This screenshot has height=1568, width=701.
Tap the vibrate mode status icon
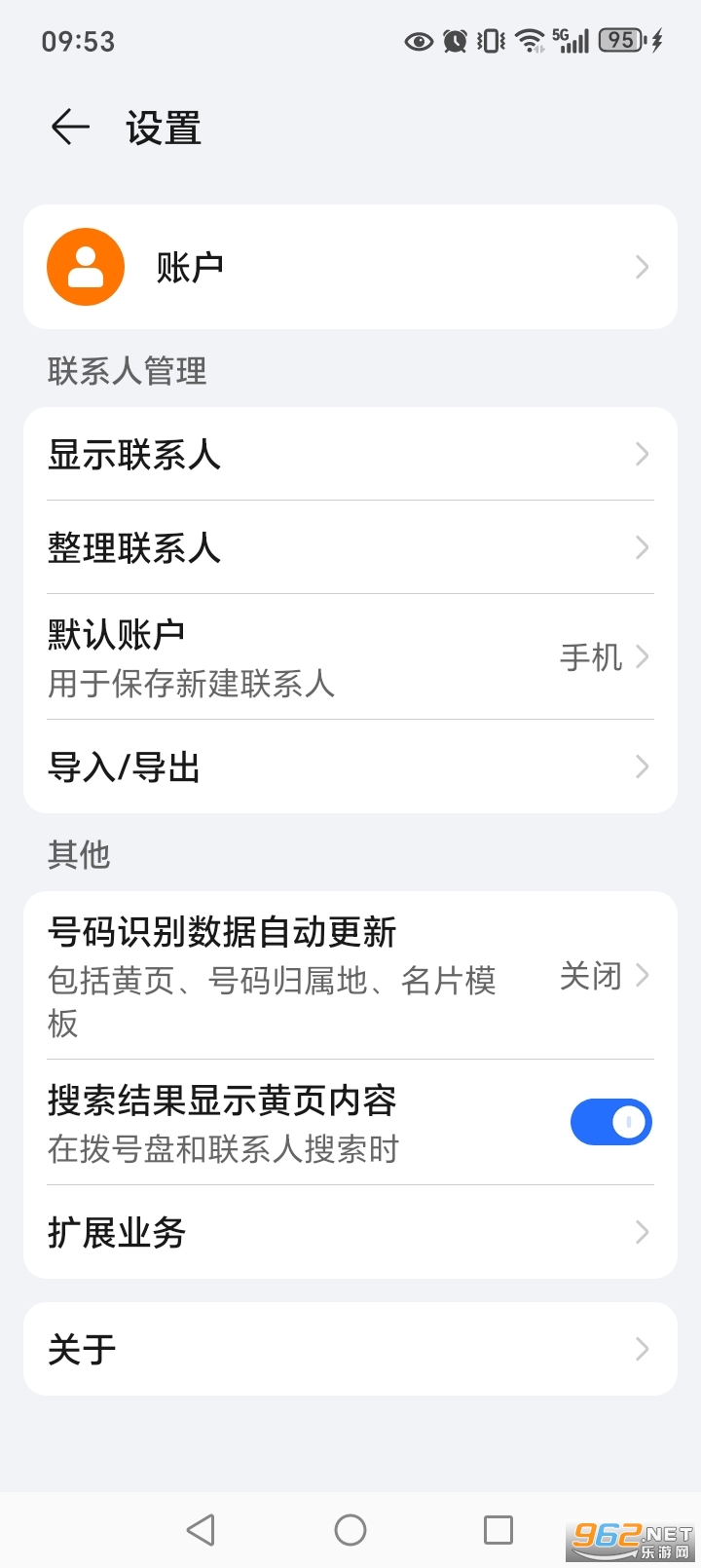[x=490, y=40]
